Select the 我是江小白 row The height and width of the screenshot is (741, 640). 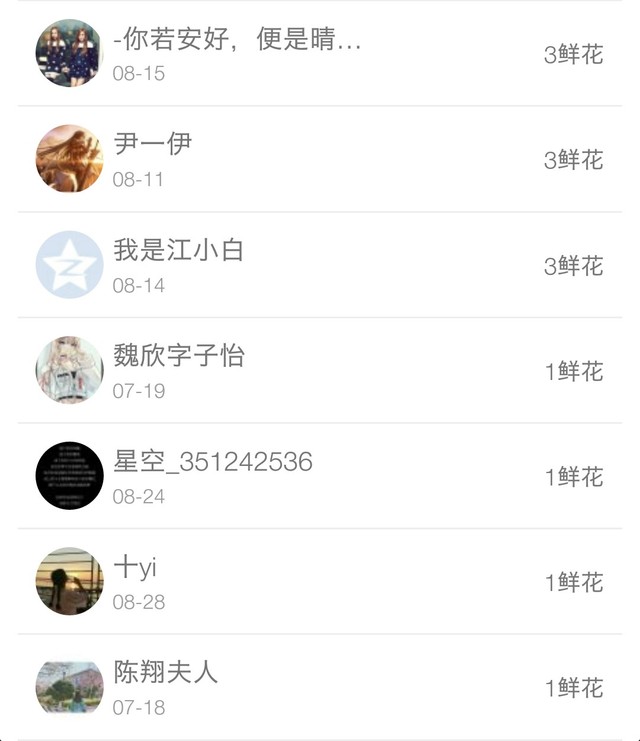[320, 265]
